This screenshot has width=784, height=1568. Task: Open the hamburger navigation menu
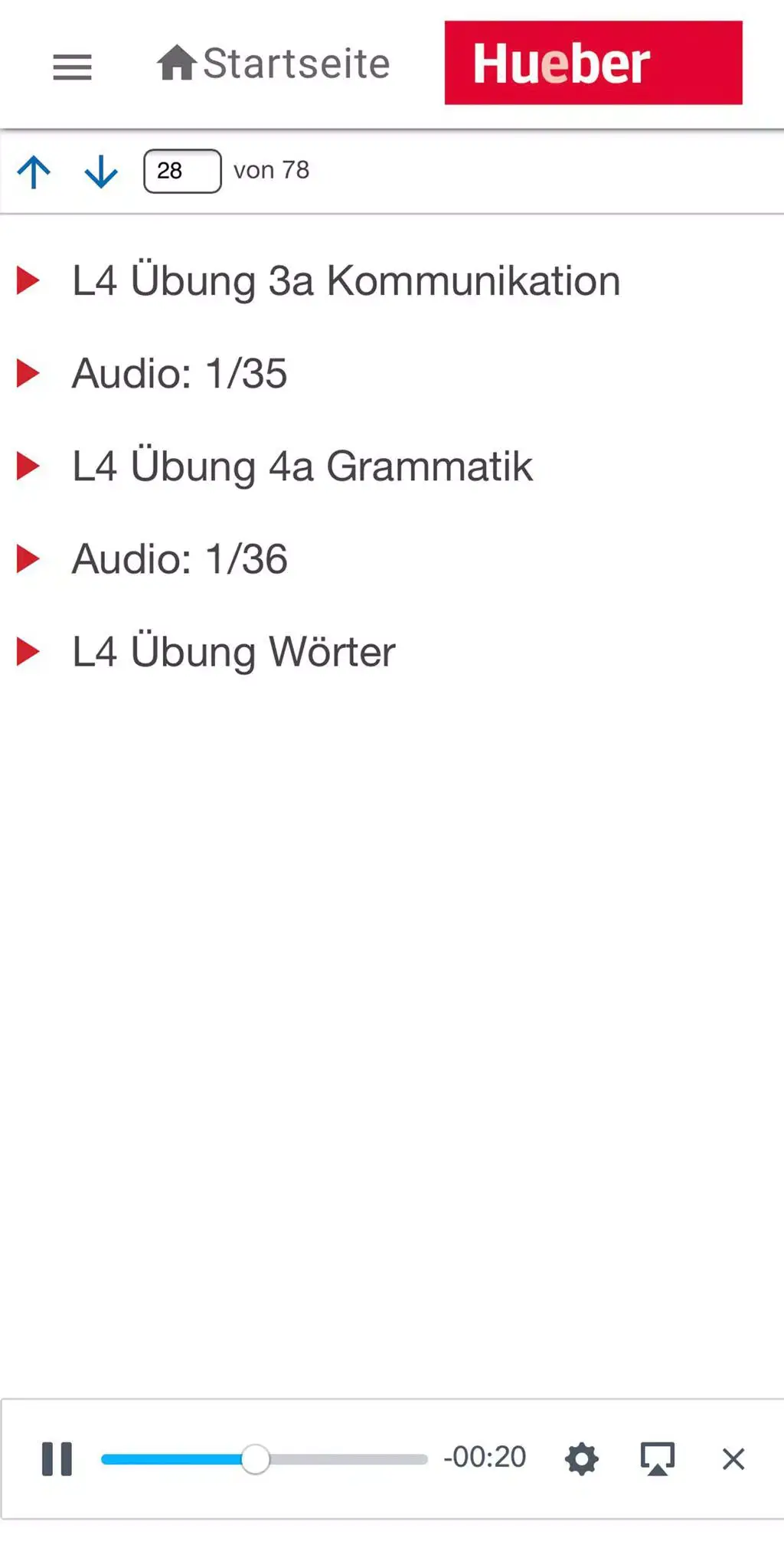(x=72, y=67)
